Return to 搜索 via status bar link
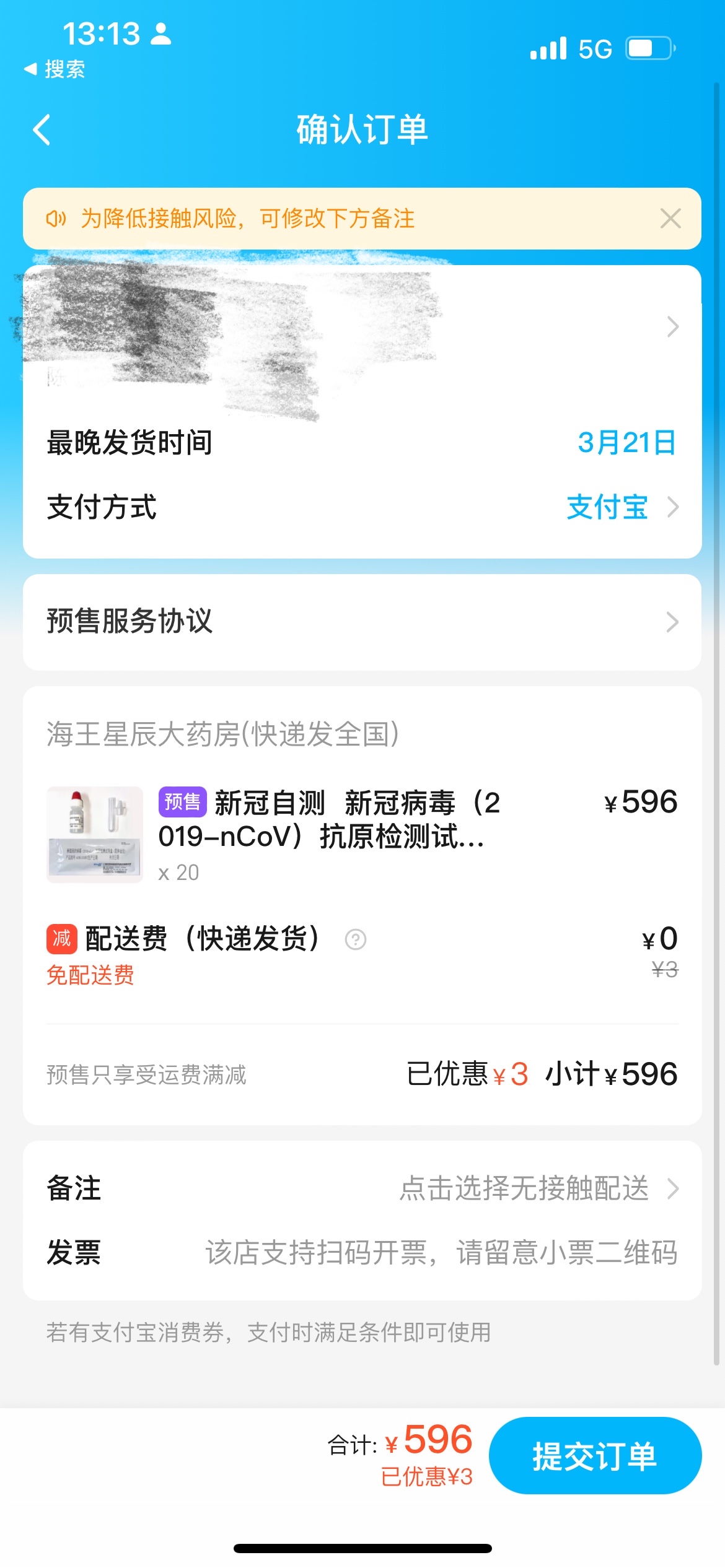Viewport: 725px width, 1568px height. coord(55,69)
